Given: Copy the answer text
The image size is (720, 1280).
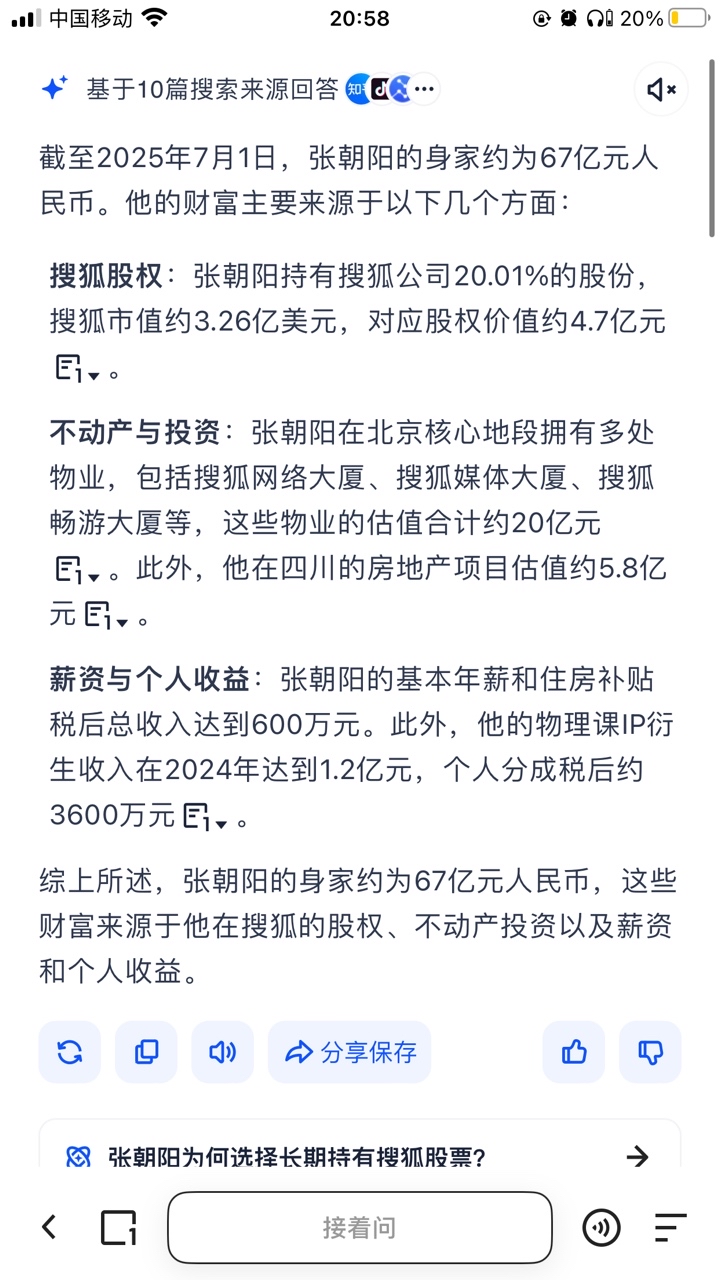Looking at the screenshot, I should coord(146,1052).
